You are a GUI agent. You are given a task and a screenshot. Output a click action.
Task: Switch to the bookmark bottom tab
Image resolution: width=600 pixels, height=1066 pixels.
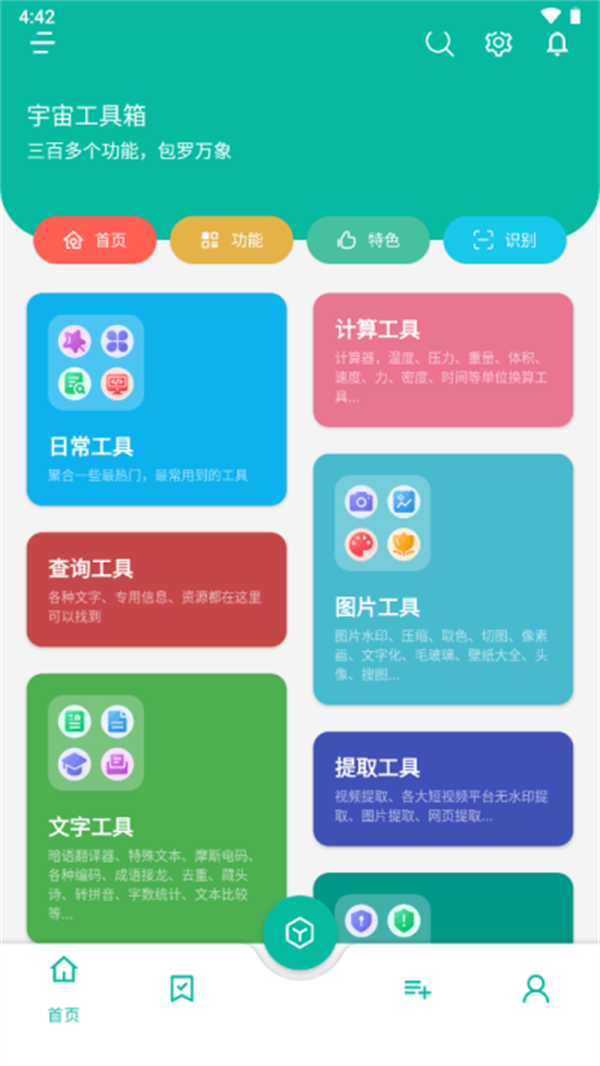pyautogui.click(x=182, y=988)
